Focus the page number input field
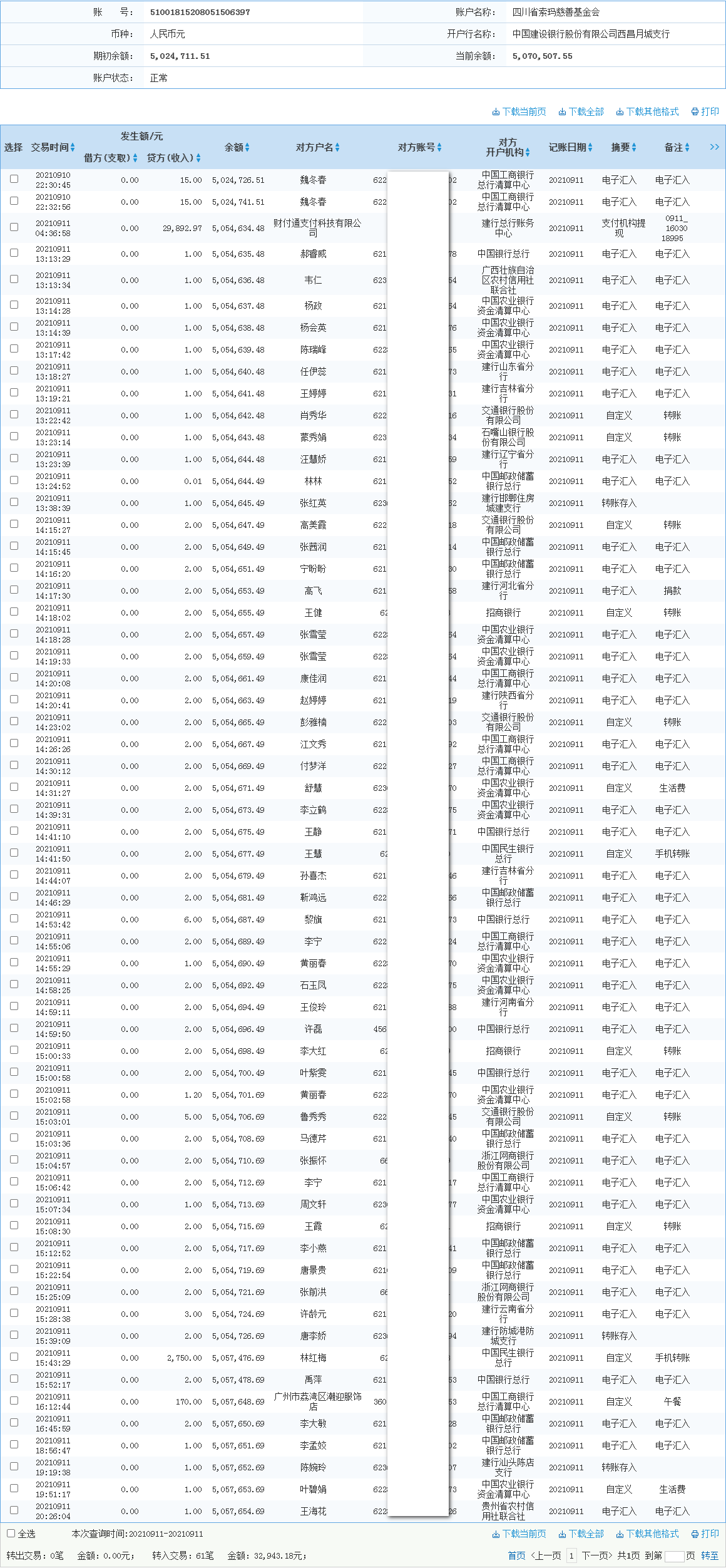The image size is (726, 1568). [674, 1556]
